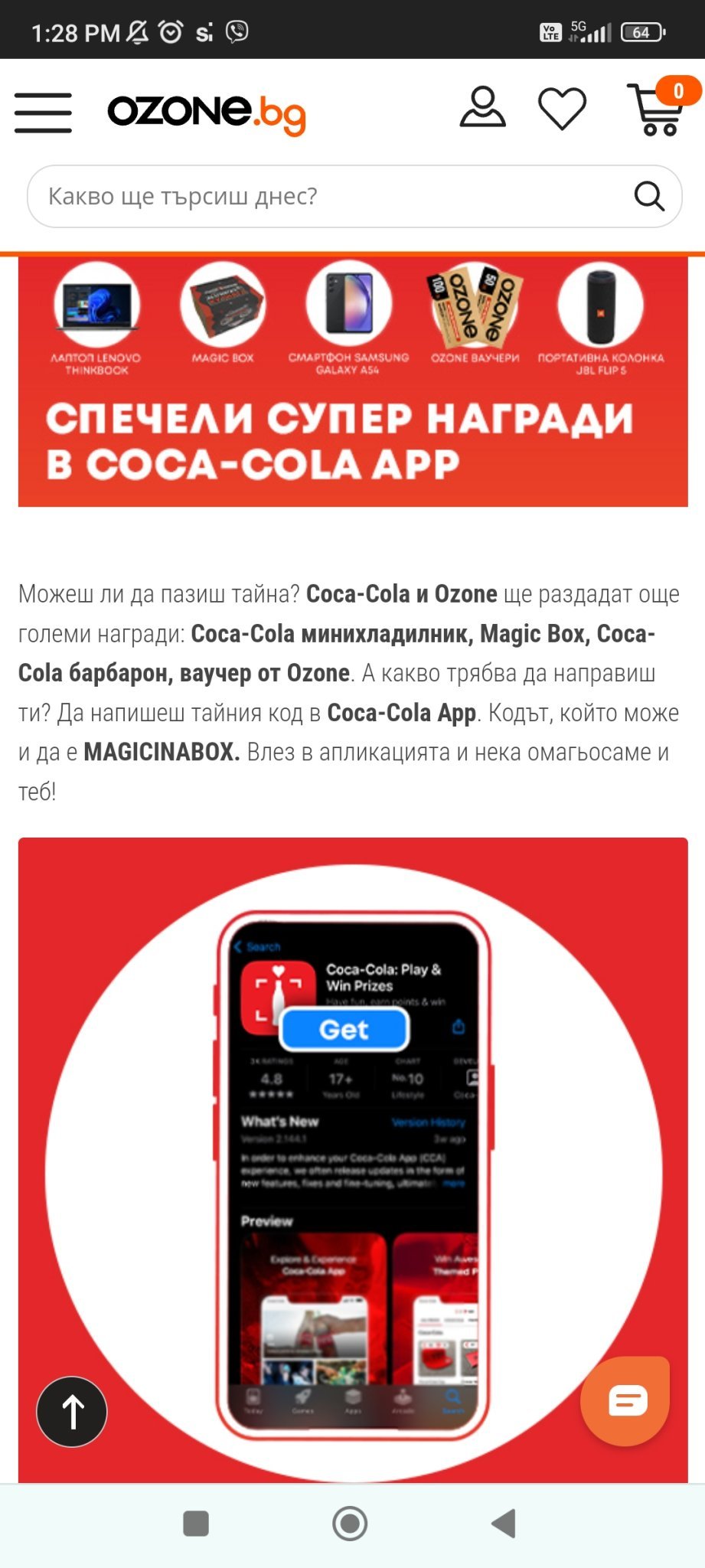
Task: Open the shopping cart
Action: click(658, 110)
